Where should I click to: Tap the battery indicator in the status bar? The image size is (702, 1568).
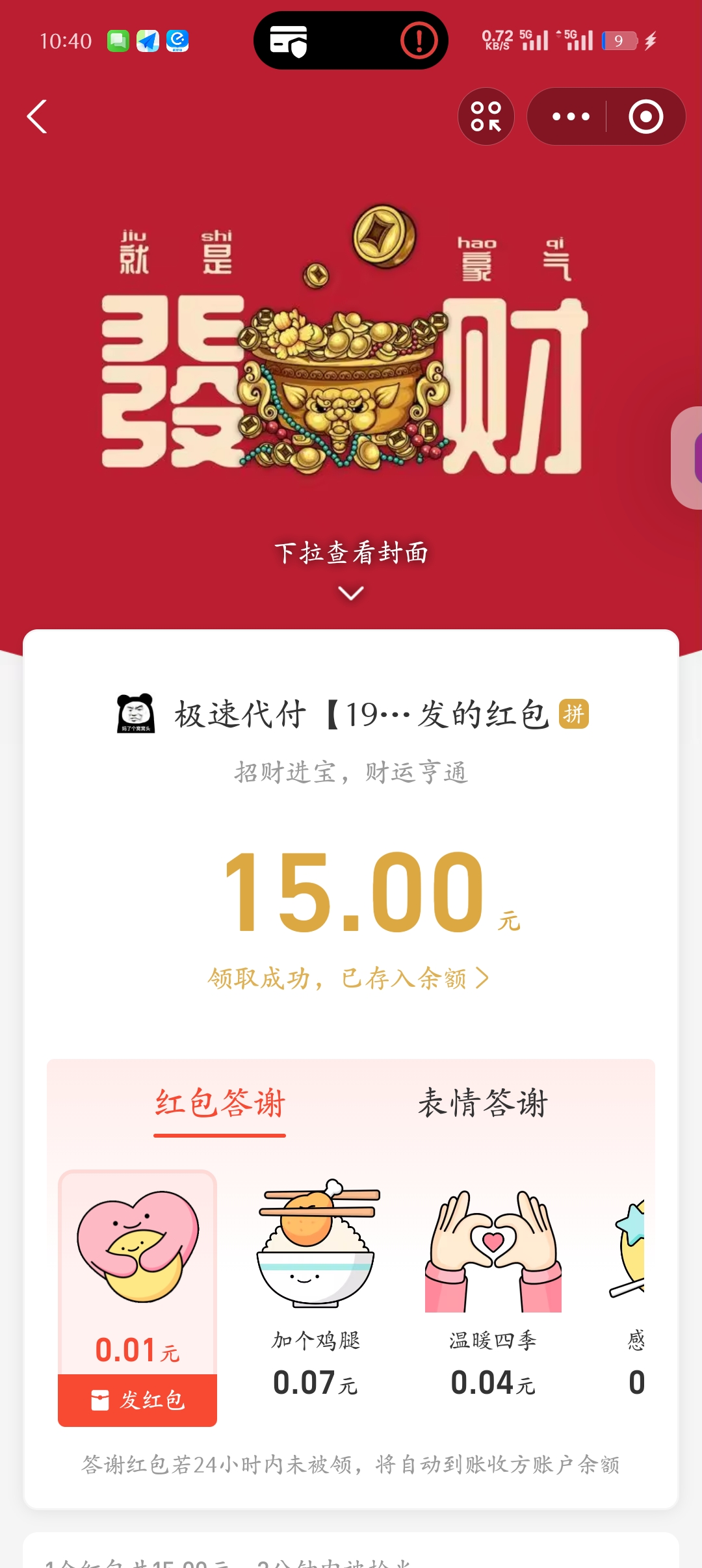pos(619,41)
